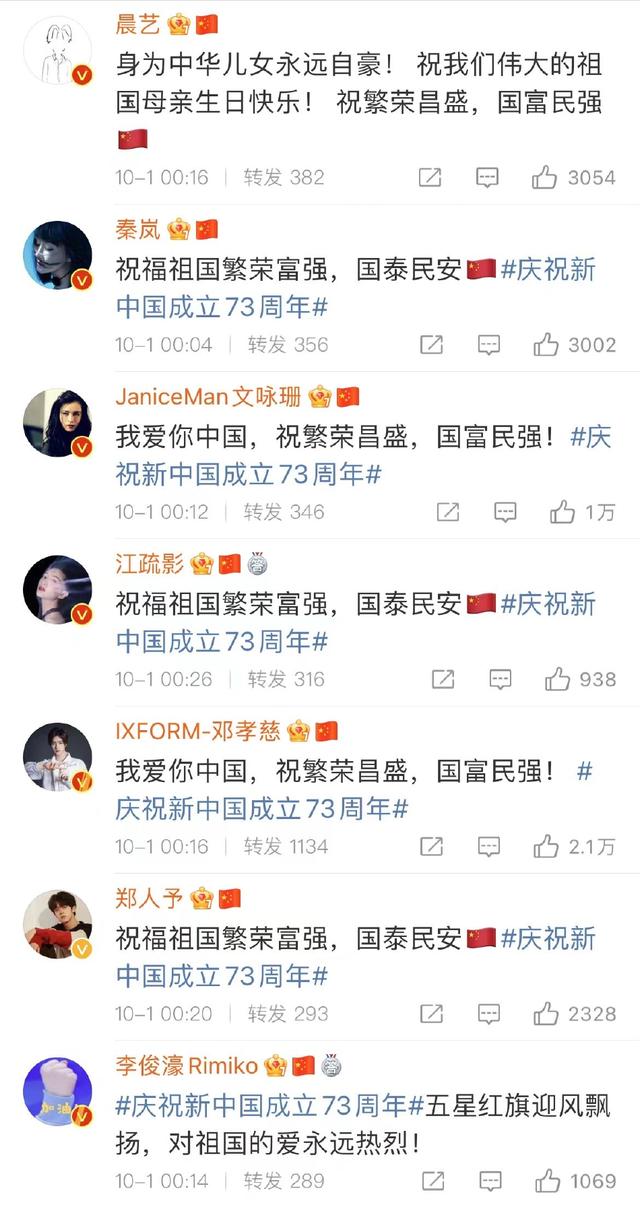This screenshot has height=1207, width=640.
Task: Like JaniceMan文咏珊's post
Action: 563,512
